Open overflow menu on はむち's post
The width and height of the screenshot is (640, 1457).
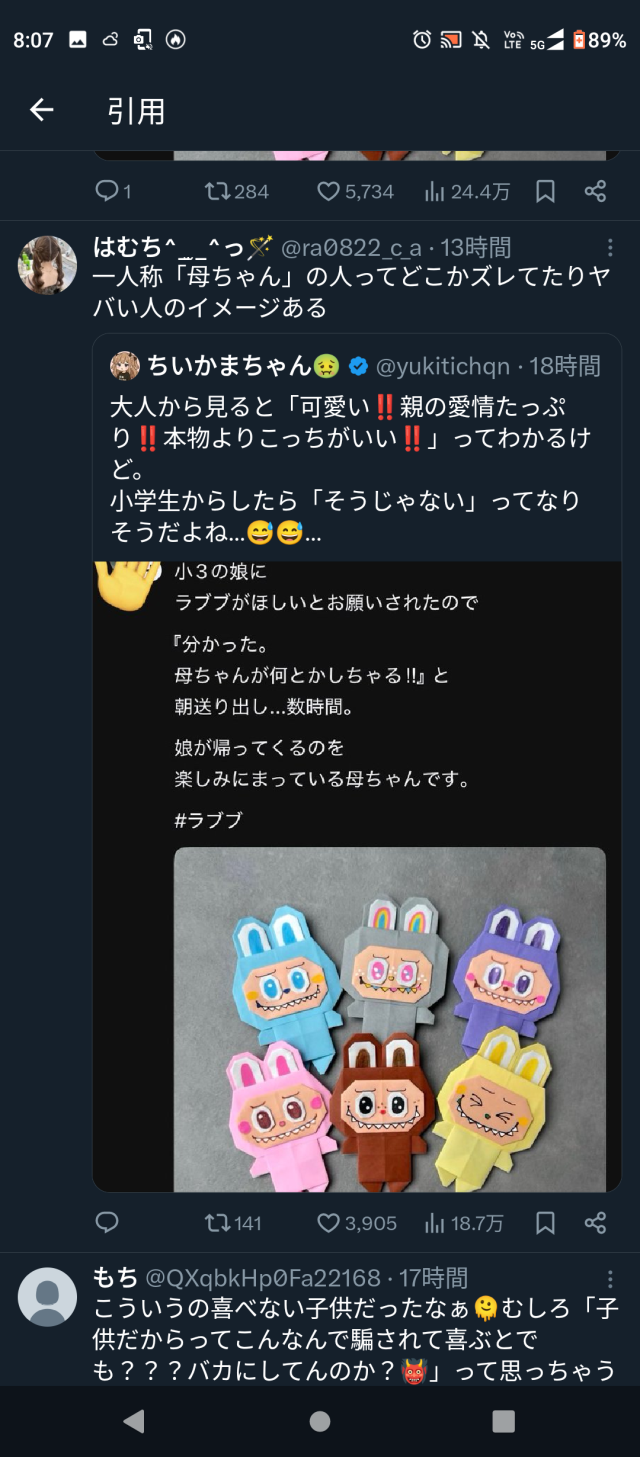[610, 248]
